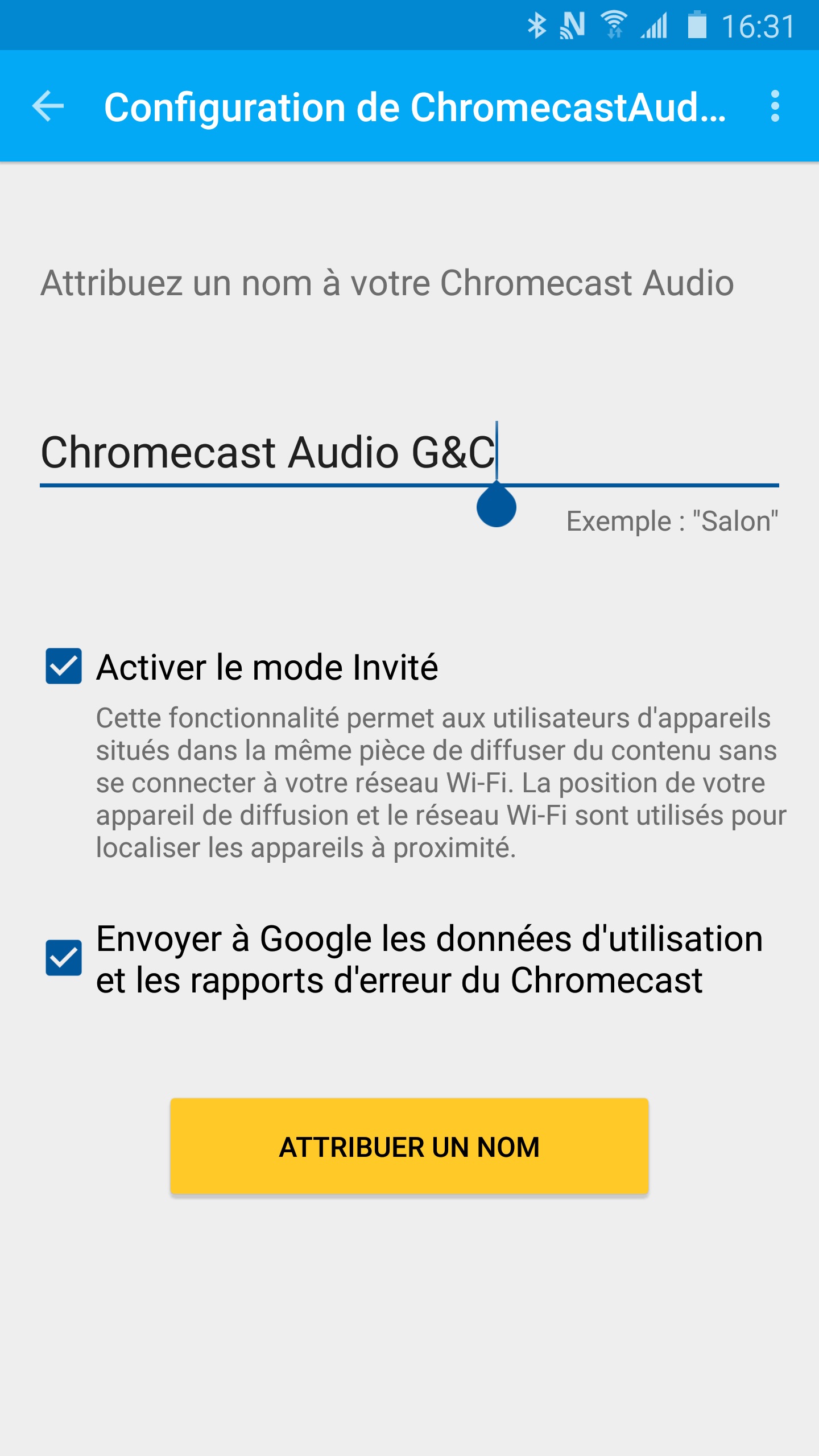This screenshot has height=1456, width=819.
Task: Uncheck Activer le mode Invité
Action: 64,666
